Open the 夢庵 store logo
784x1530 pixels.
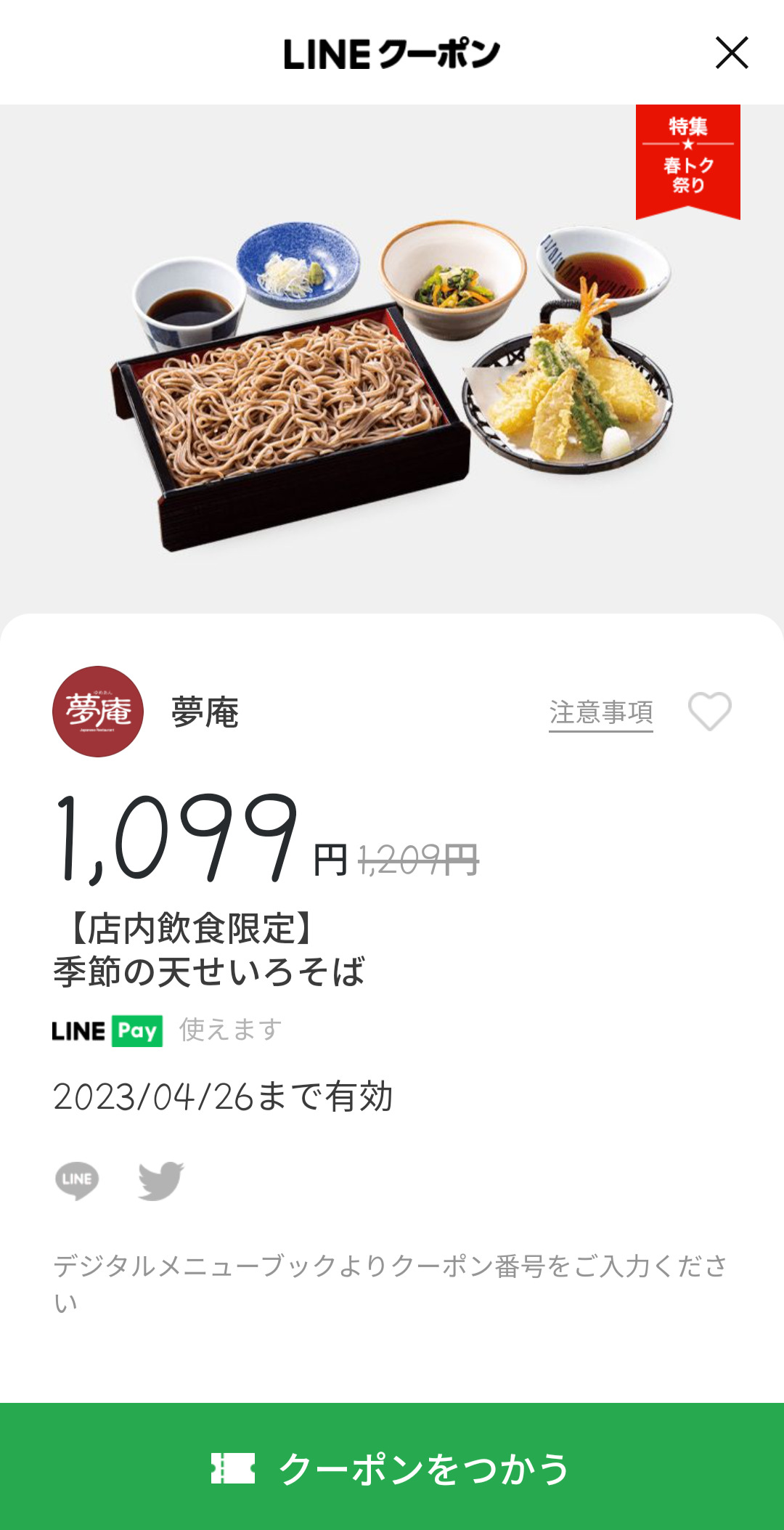(98, 712)
